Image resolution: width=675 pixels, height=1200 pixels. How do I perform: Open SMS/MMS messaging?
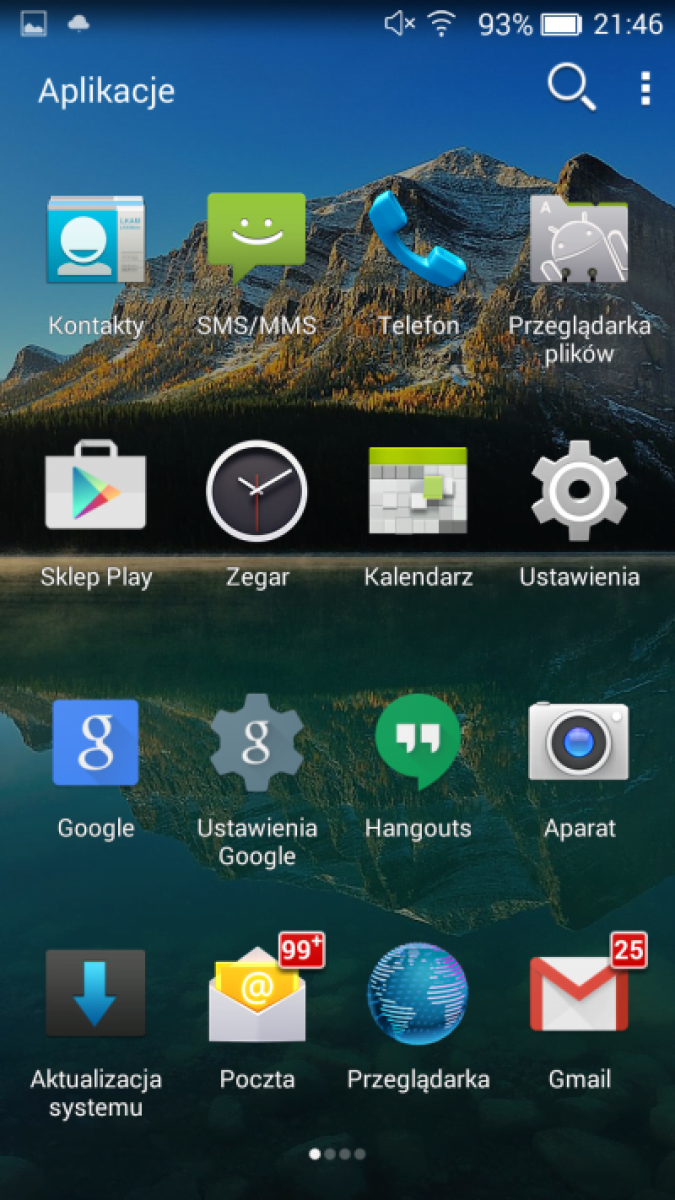(256, 242)
